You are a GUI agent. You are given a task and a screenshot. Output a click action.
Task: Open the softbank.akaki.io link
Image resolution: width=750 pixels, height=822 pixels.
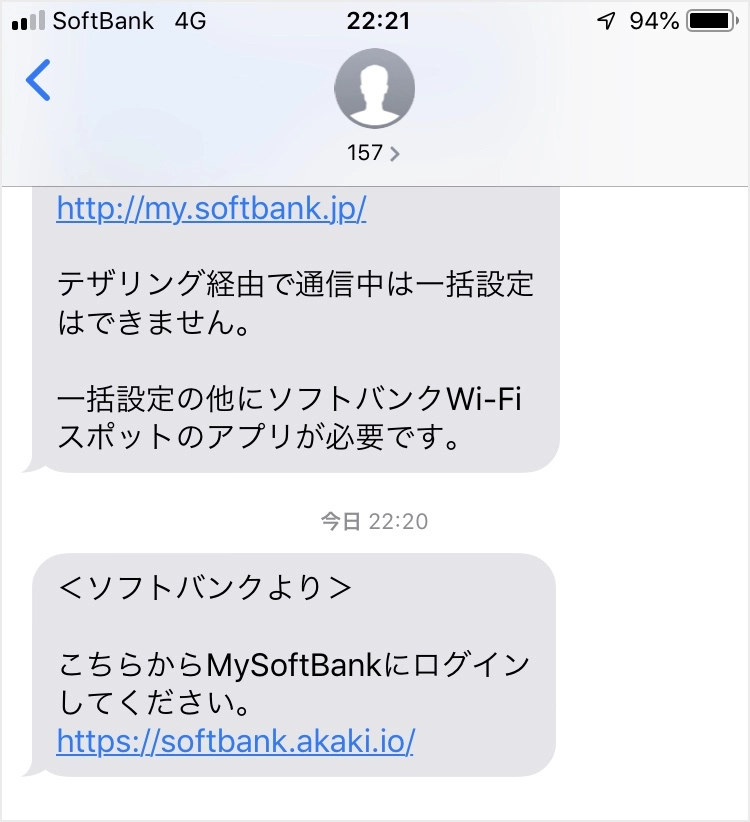tap(235, 741)
